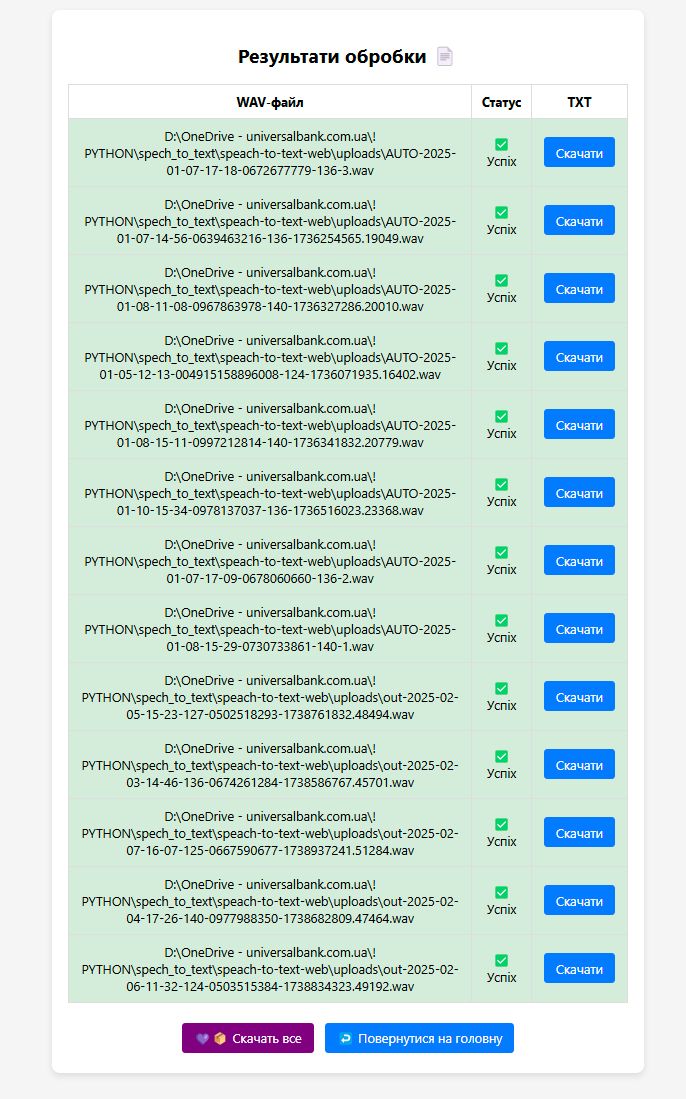Download TXT for file 1736341832.20779.wav
Image resolution: width=686 pixels, height=1099 pixels.
pos(579,425)
